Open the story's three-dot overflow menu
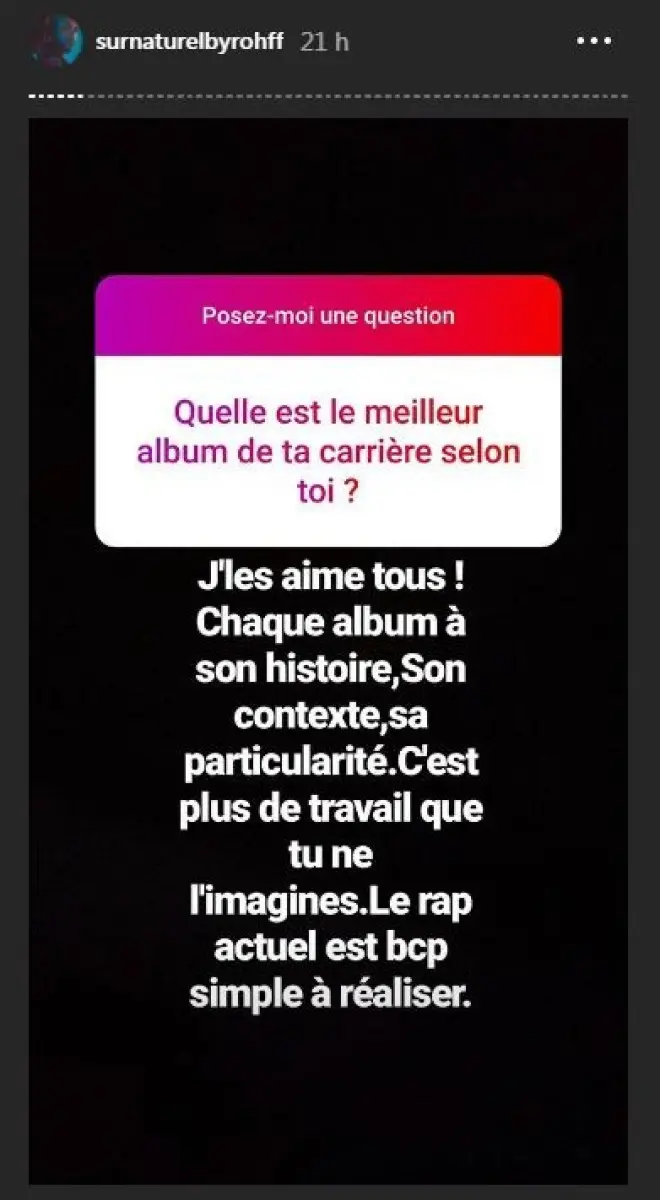 pyautogui.click(x=594, y=43)
